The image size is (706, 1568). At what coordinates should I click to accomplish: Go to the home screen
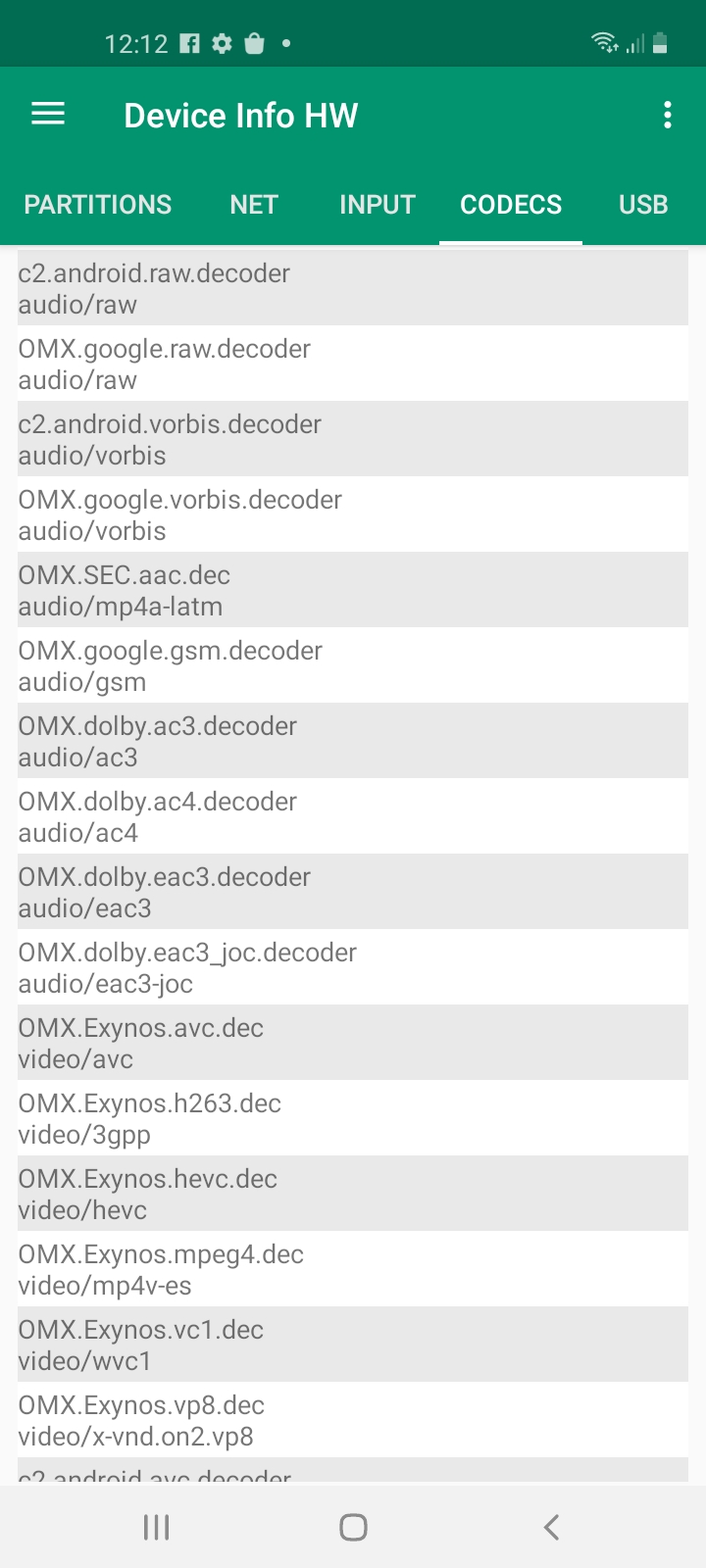point(353,1526)
